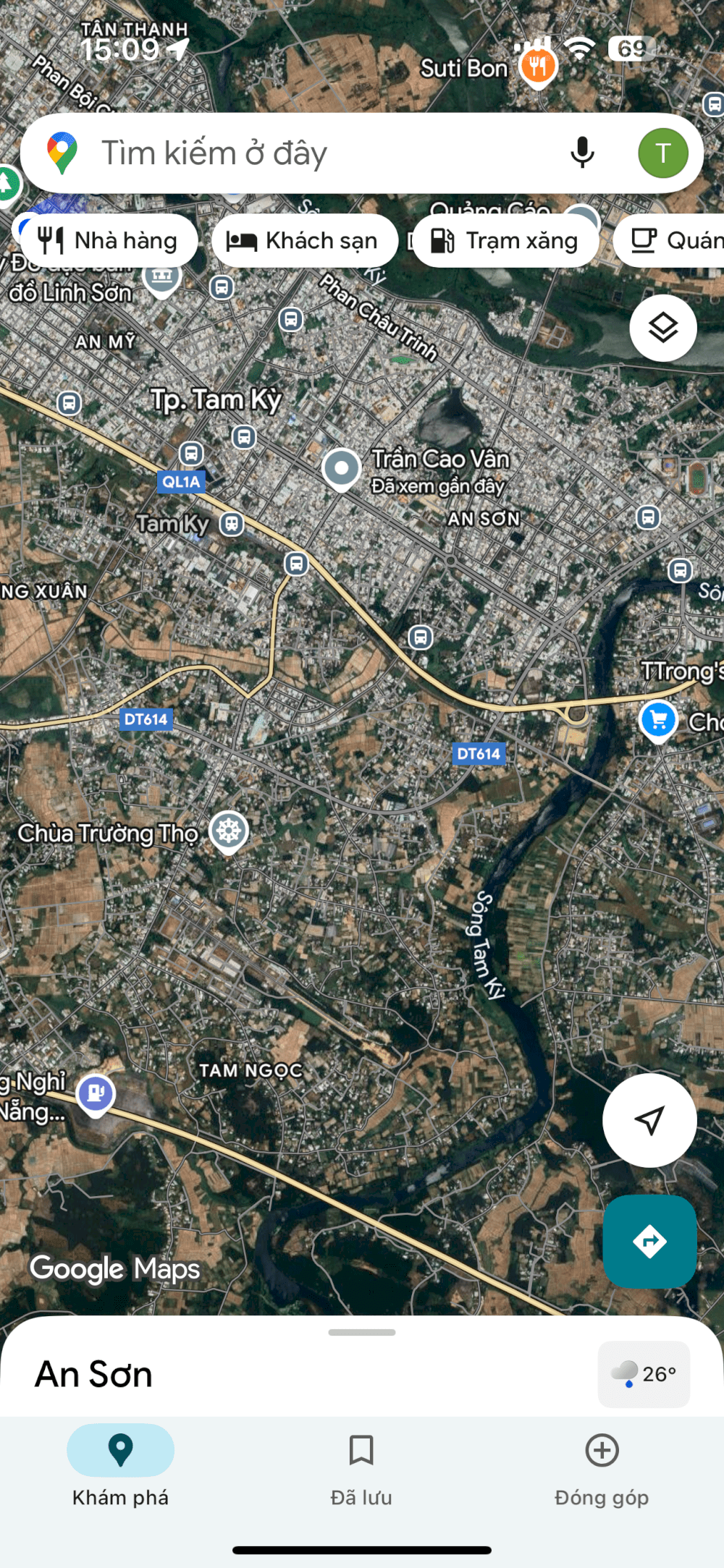Tap the Suti Bon restaurant pin

pyautogui.click(x=537, y=67)
